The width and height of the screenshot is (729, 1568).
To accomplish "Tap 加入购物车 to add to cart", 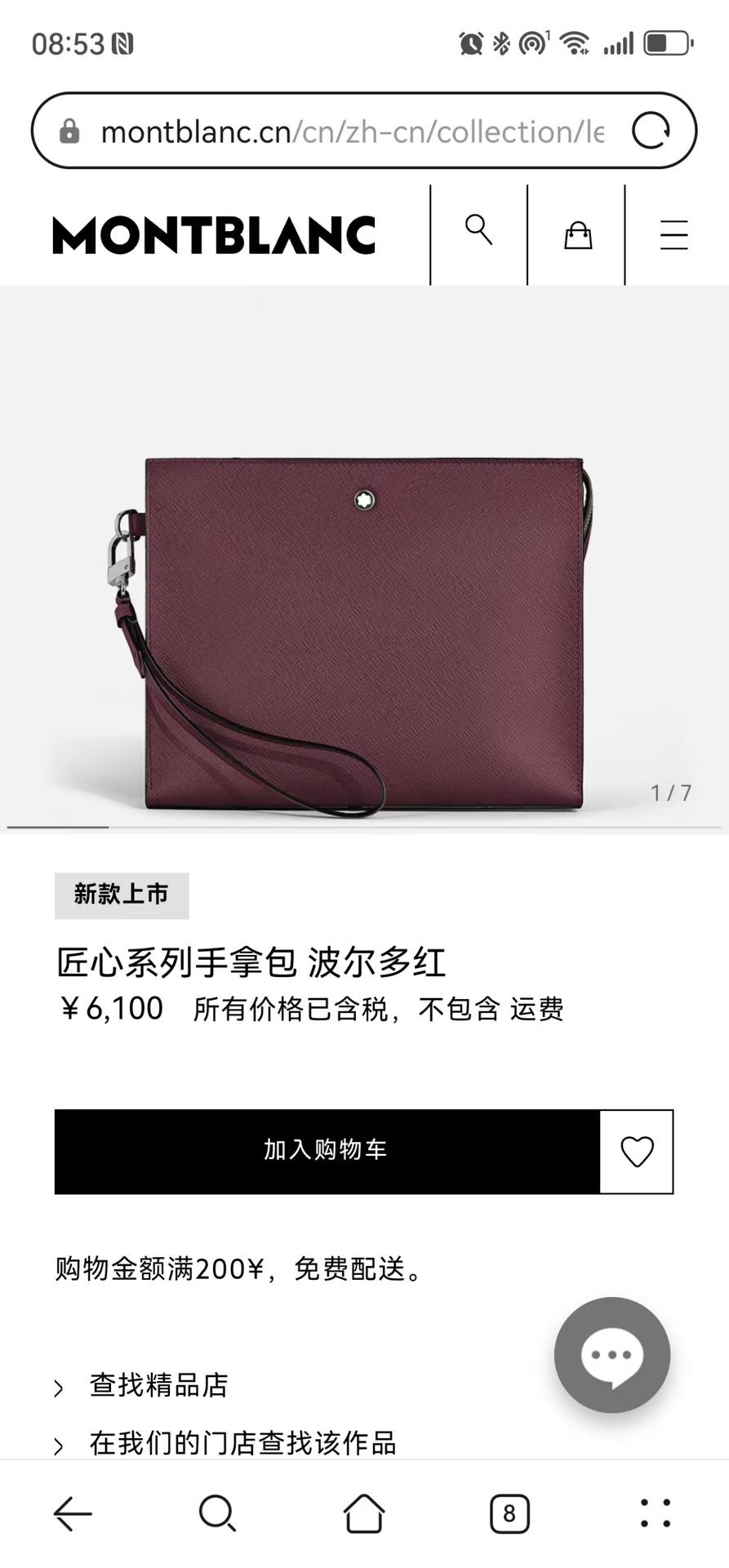I will 327,1151.
